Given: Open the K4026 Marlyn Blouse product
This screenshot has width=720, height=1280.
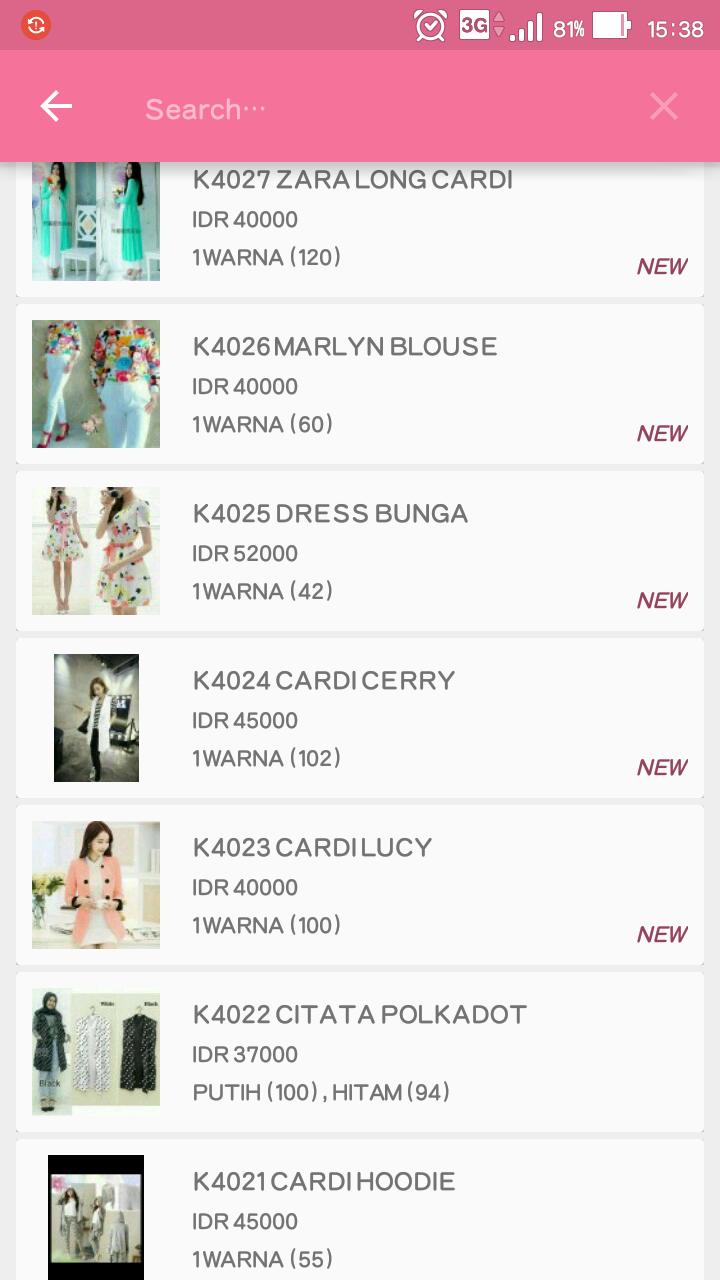Looking at the screenshot, I should (x=360, y=384).
